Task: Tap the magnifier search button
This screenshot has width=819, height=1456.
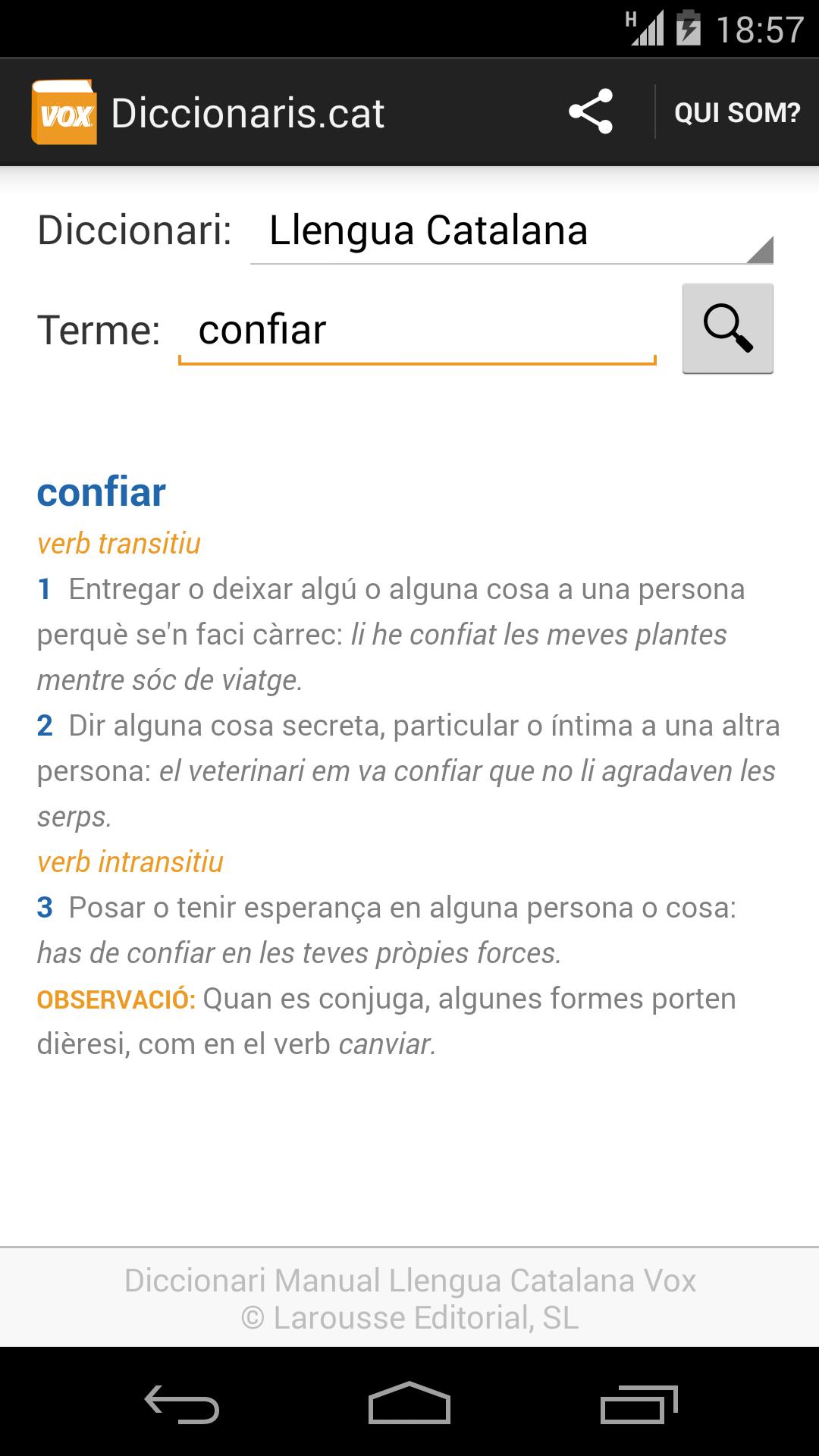Action: tap(727, 328)
